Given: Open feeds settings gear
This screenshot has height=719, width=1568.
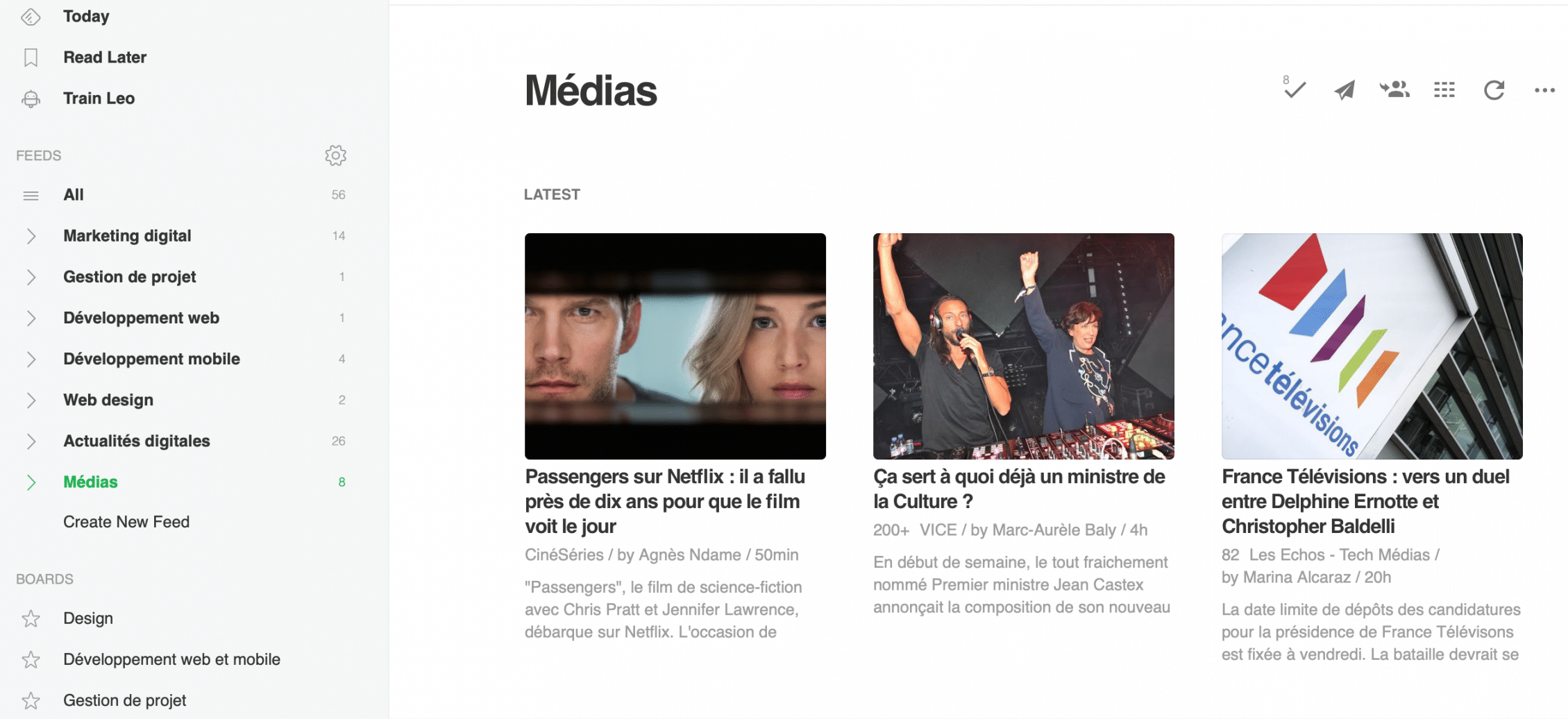Looking at the screenshot, I should (335, 155).
